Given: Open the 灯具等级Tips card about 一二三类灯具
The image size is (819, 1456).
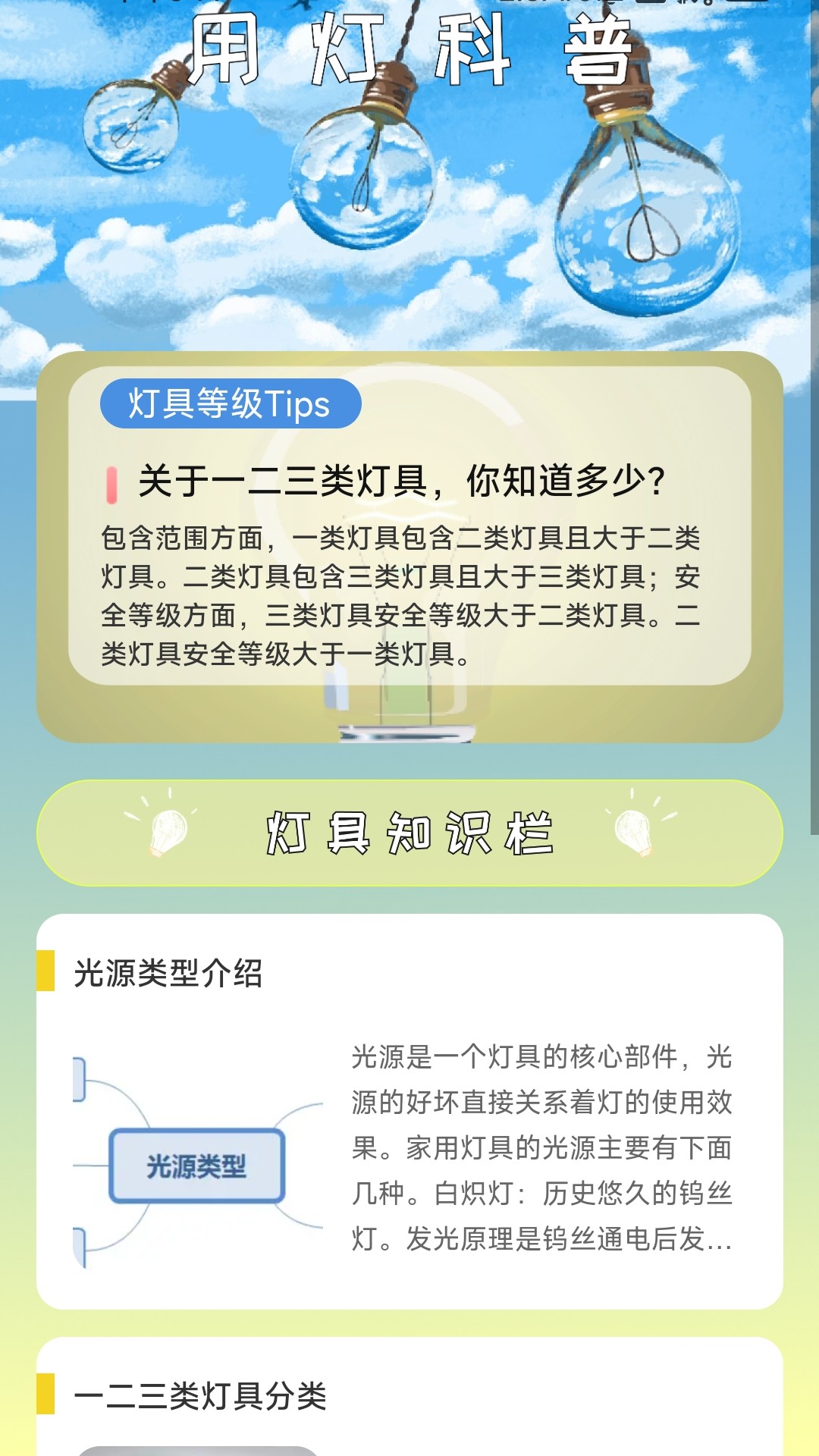Looking at the screenshot, I should point(409,547).
